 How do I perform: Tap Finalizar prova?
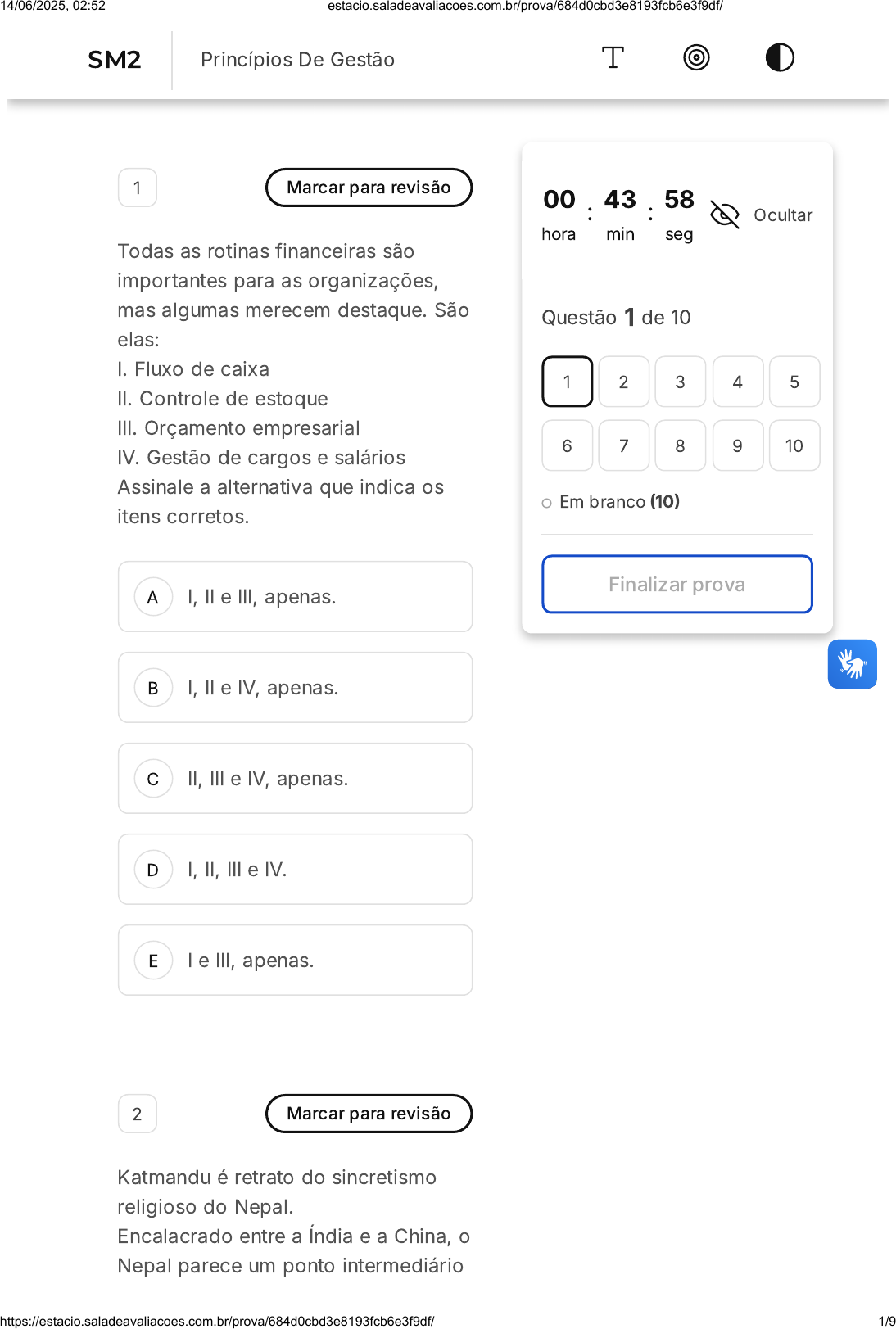pos(677,585)
